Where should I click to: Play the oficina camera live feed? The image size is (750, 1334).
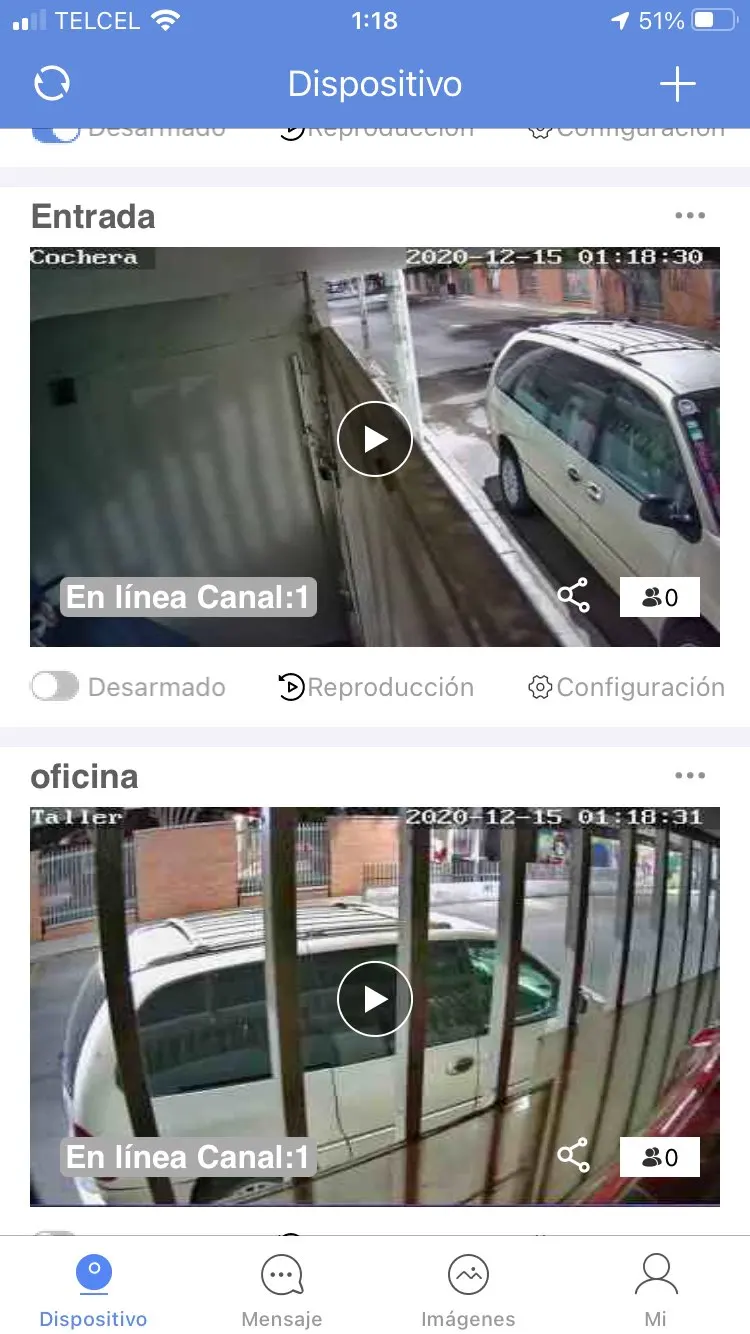pyautogui.click(x=375, y=999)
